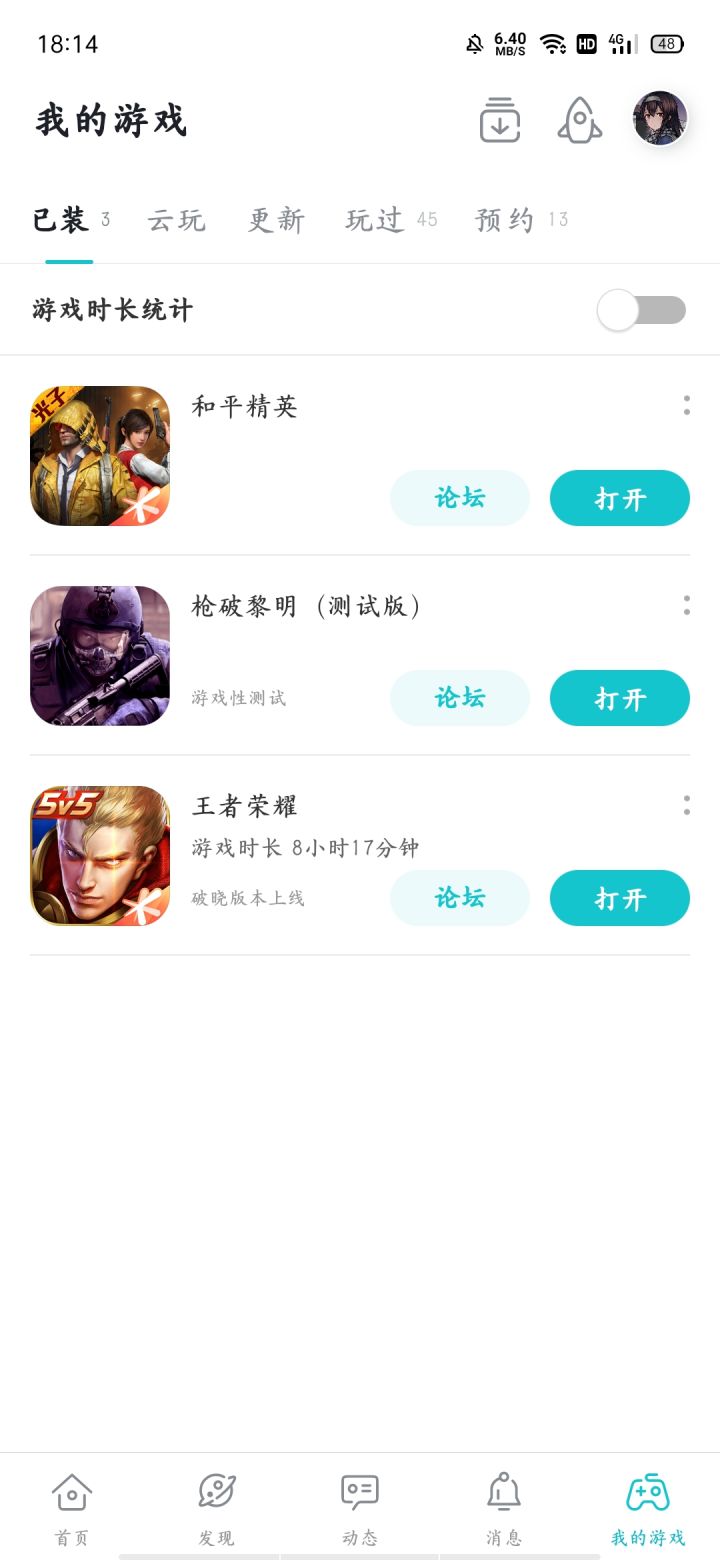
Task: Switch to the 玩过 tab
Action: coord(376,220)
